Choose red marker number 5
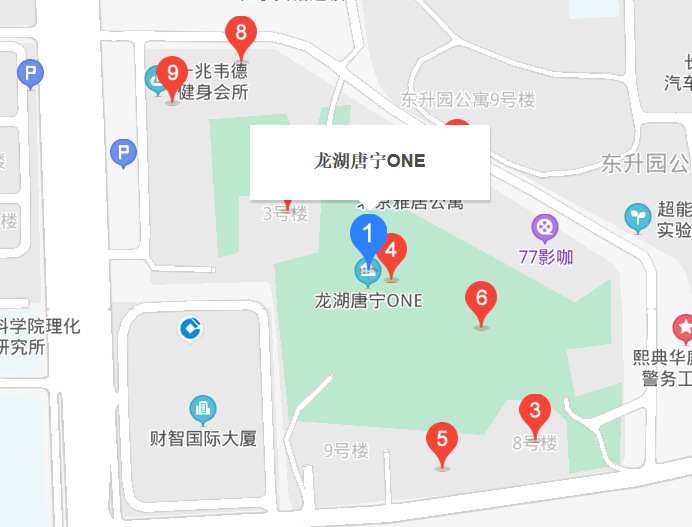The height and width of the screenshot is (527, 692). (x=441, y=441)
